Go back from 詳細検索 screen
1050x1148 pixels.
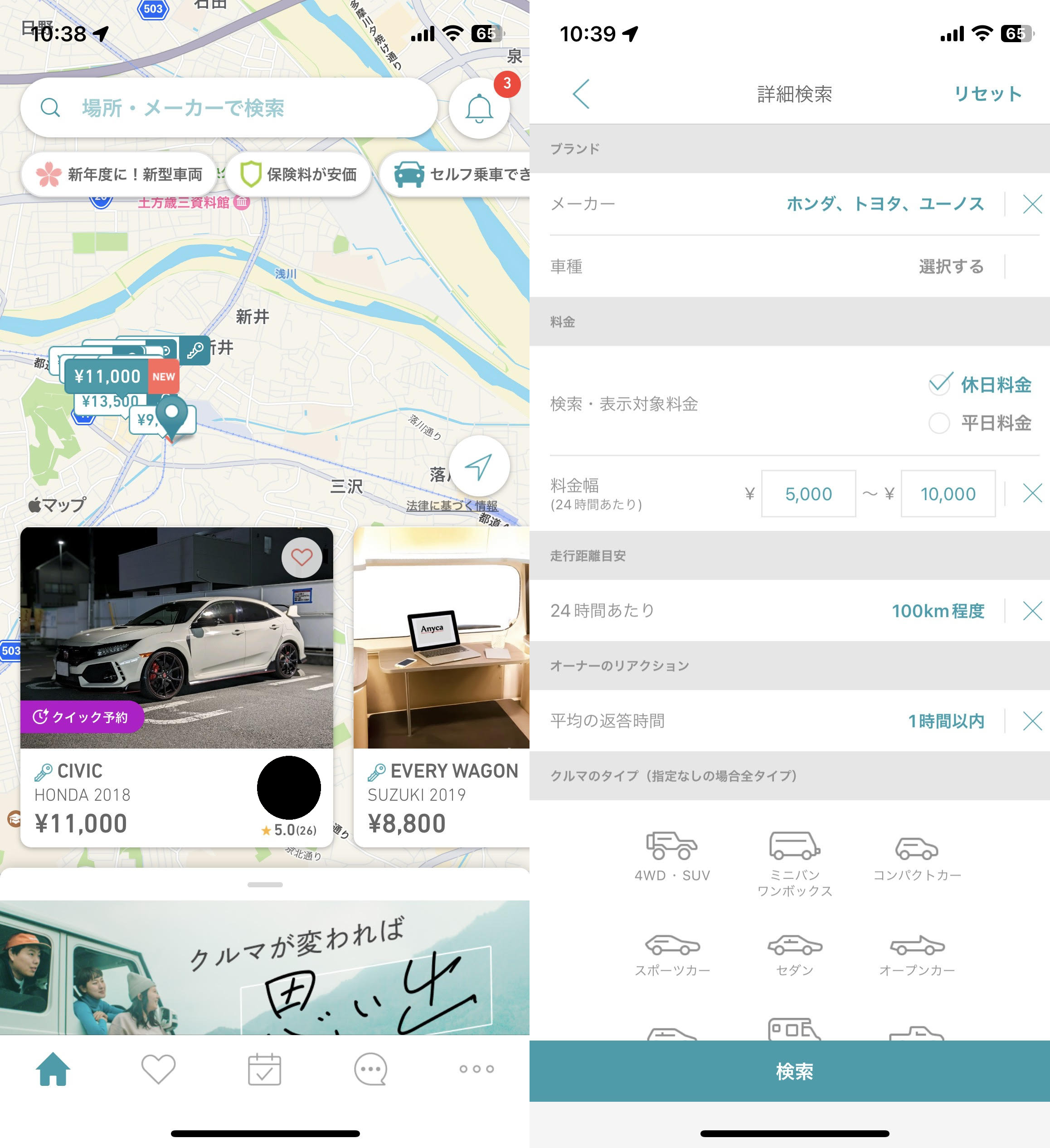581,94
